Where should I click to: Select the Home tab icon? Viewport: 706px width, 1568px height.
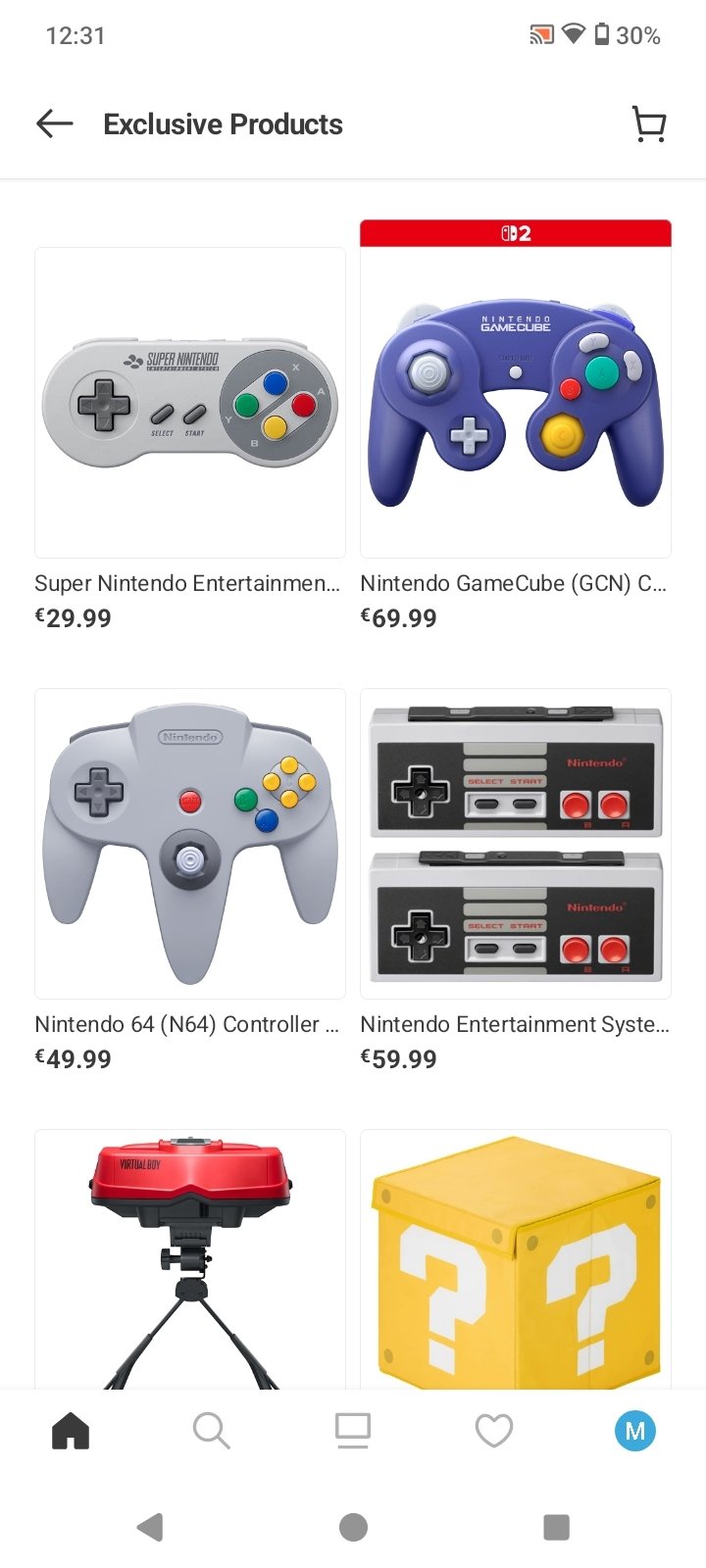point(70,1430)
